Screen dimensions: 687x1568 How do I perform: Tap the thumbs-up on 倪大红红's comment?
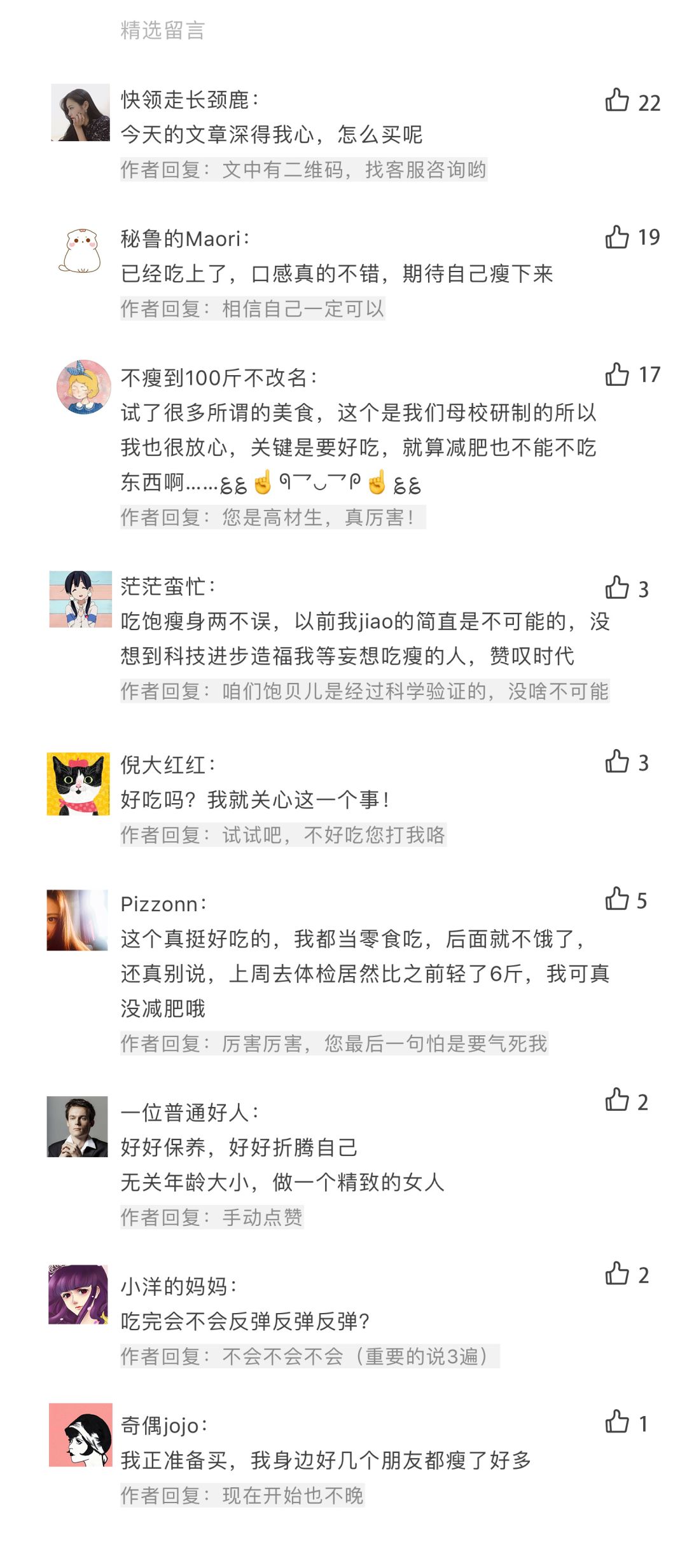click(617, 761)
